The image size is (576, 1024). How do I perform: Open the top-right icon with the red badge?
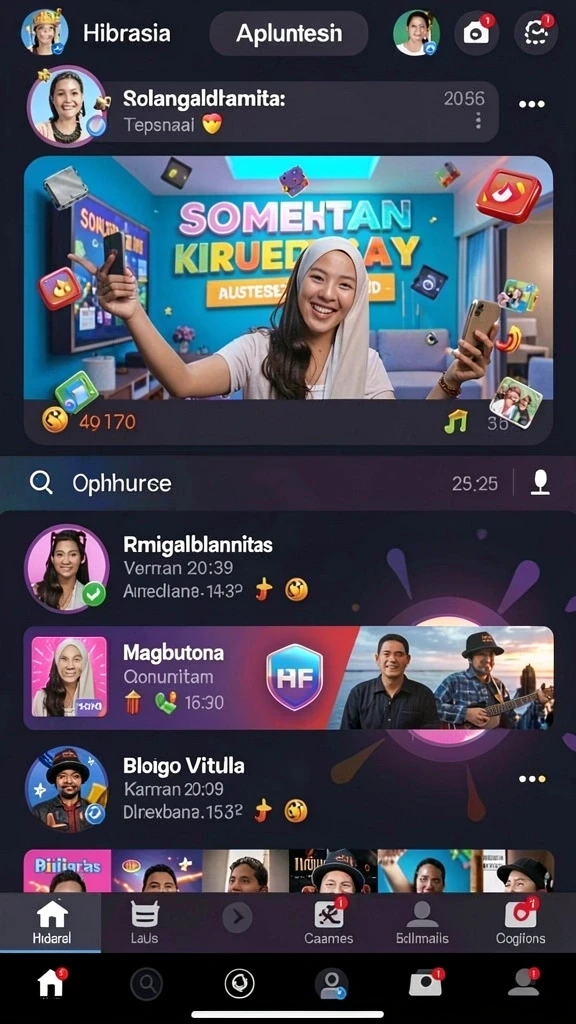click(x=536, y=32)
